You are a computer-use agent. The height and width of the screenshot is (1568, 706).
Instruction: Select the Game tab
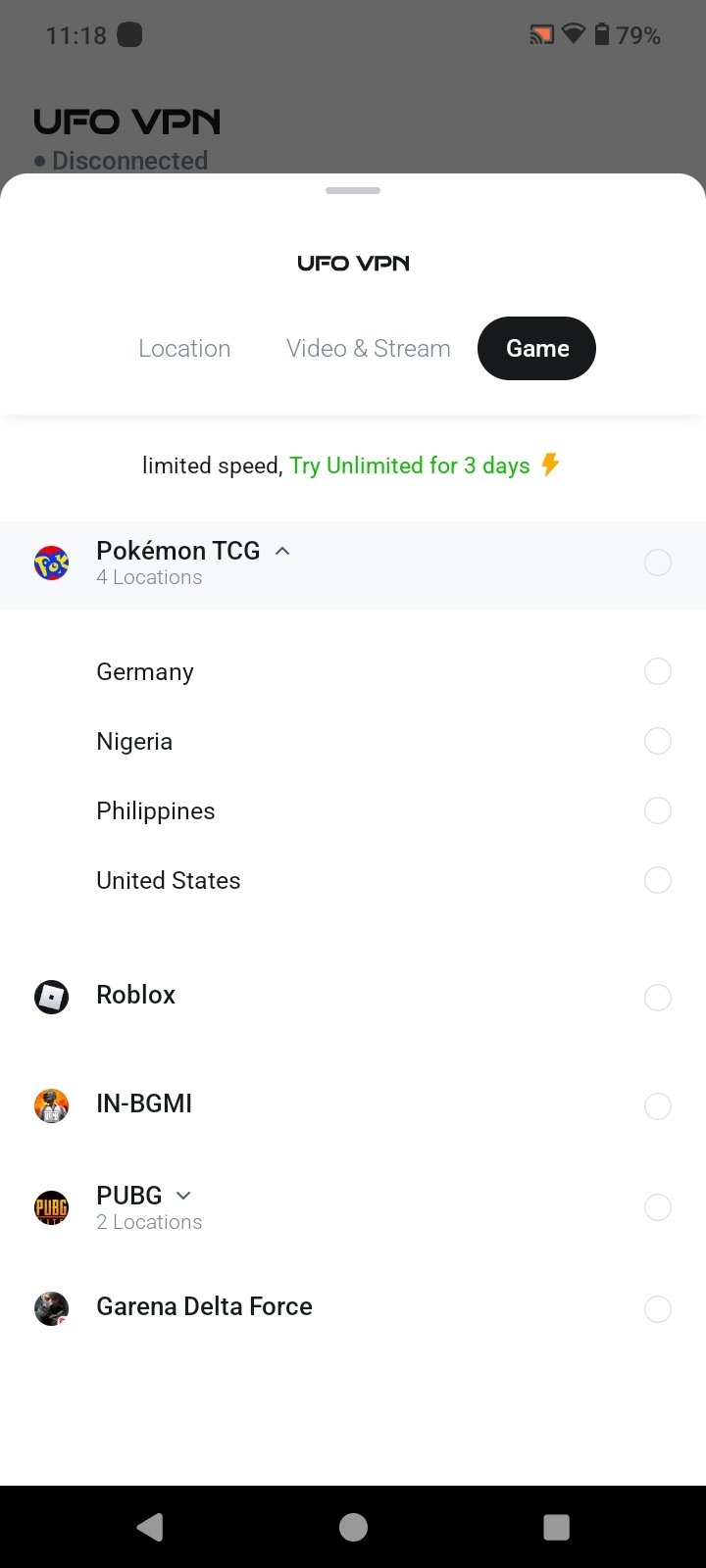point(536,348)
